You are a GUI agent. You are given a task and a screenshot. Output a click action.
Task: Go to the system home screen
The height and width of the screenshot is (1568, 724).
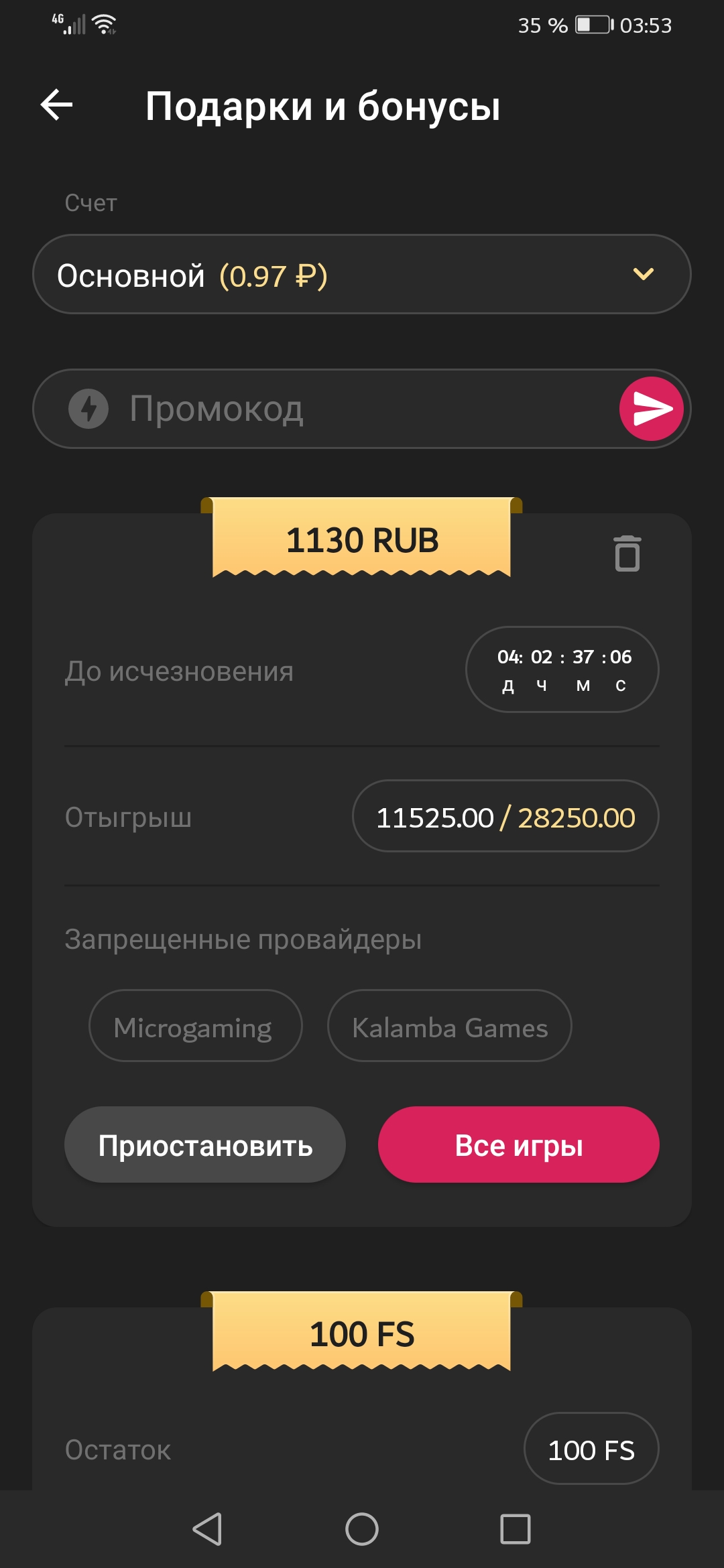[x=362, y=1529]
